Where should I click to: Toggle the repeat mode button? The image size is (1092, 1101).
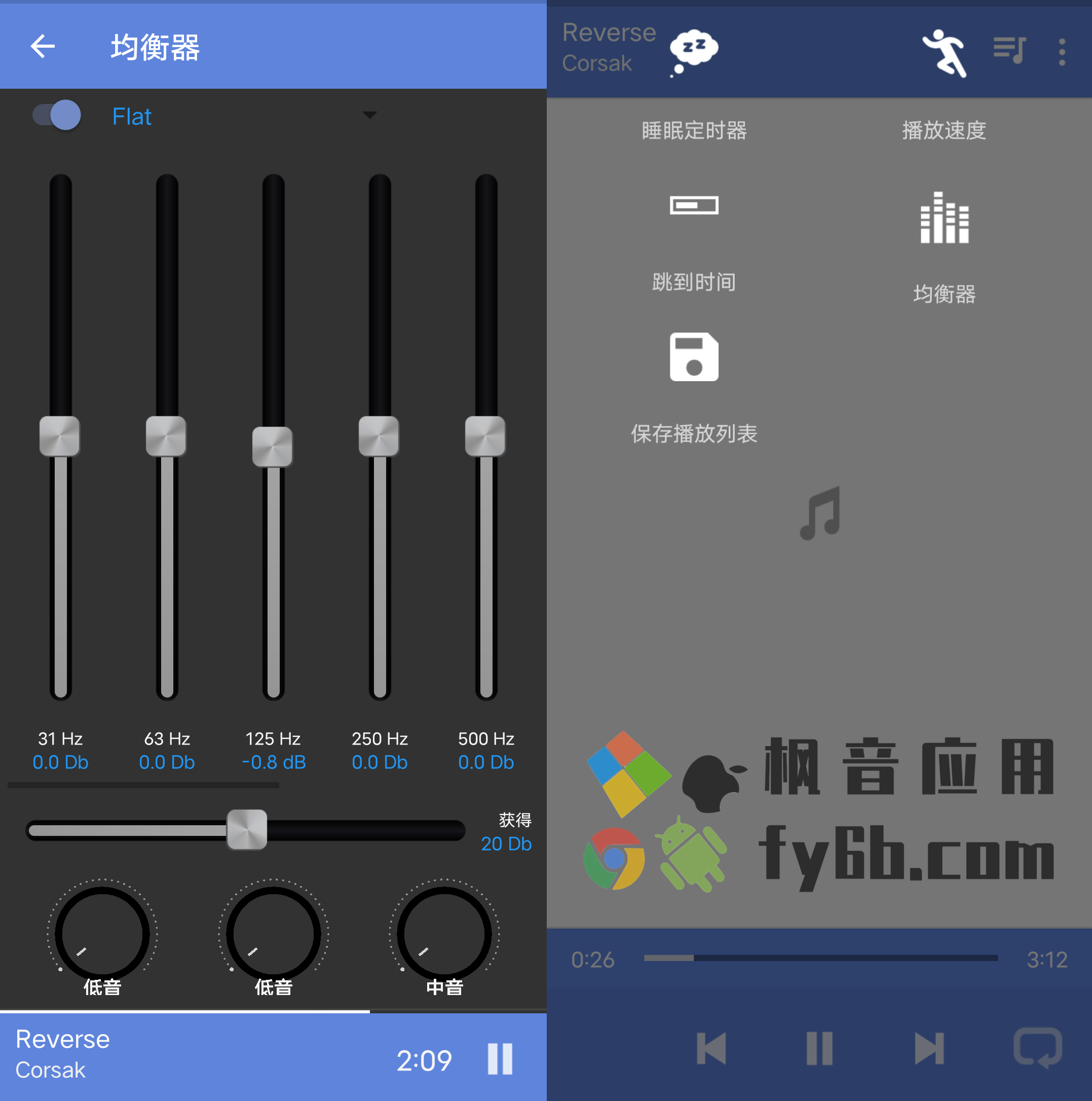point(1037,1048)
